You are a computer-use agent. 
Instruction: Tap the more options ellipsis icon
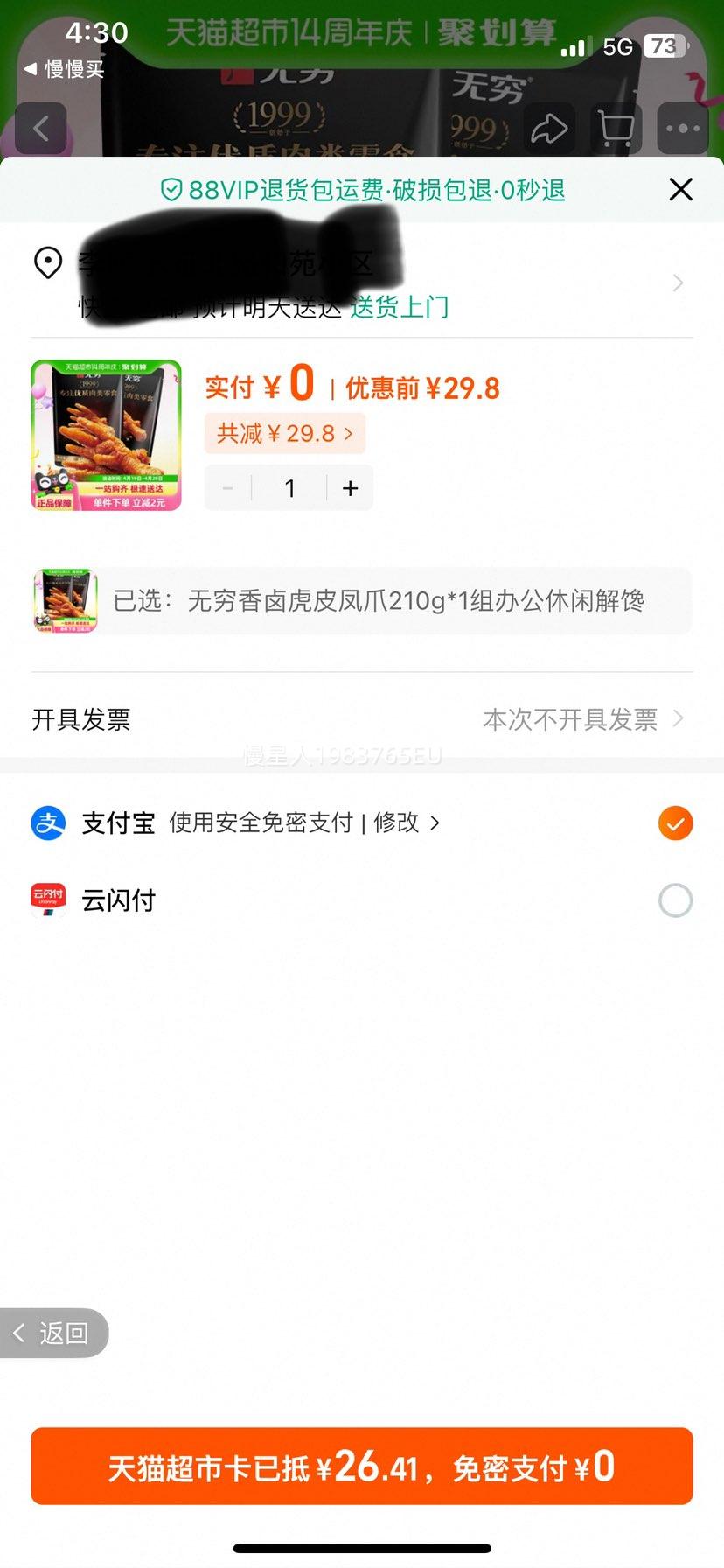(x=681, y=128)
